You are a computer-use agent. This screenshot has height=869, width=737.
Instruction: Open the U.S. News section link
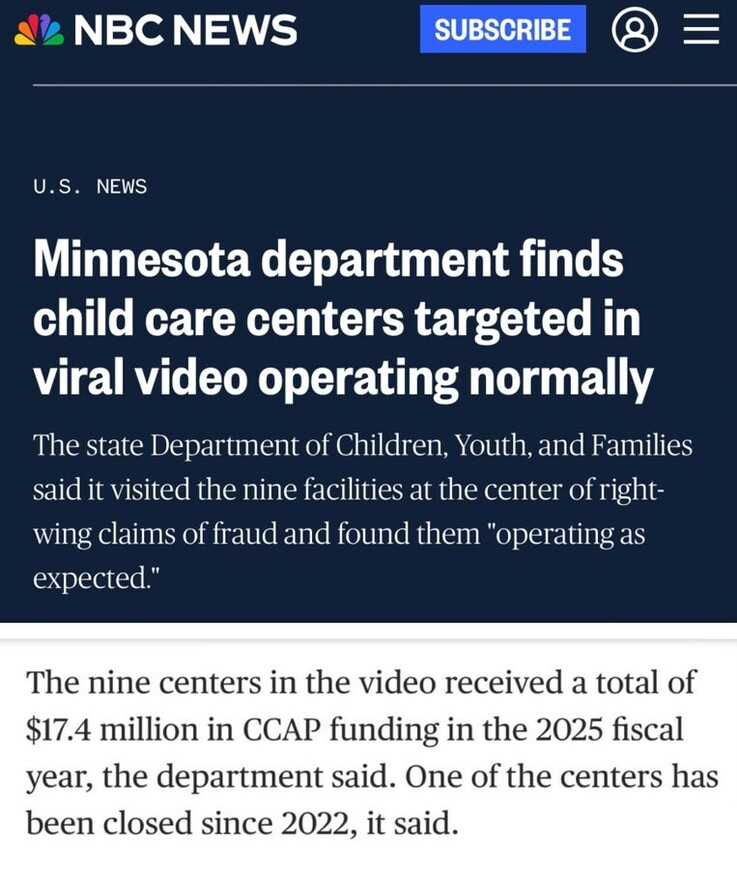[x=90, y=186]
